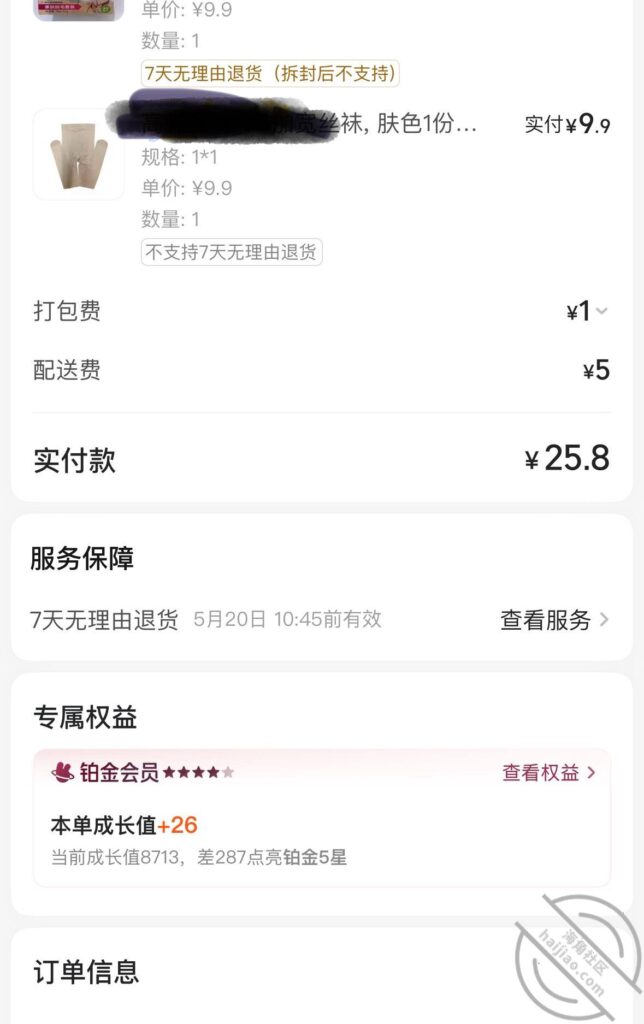The width and height of the screenshot is (644, 1024).
Task: Open 查看服务 for the 7-day return guarantee
Action: click(x=554, y=620)
